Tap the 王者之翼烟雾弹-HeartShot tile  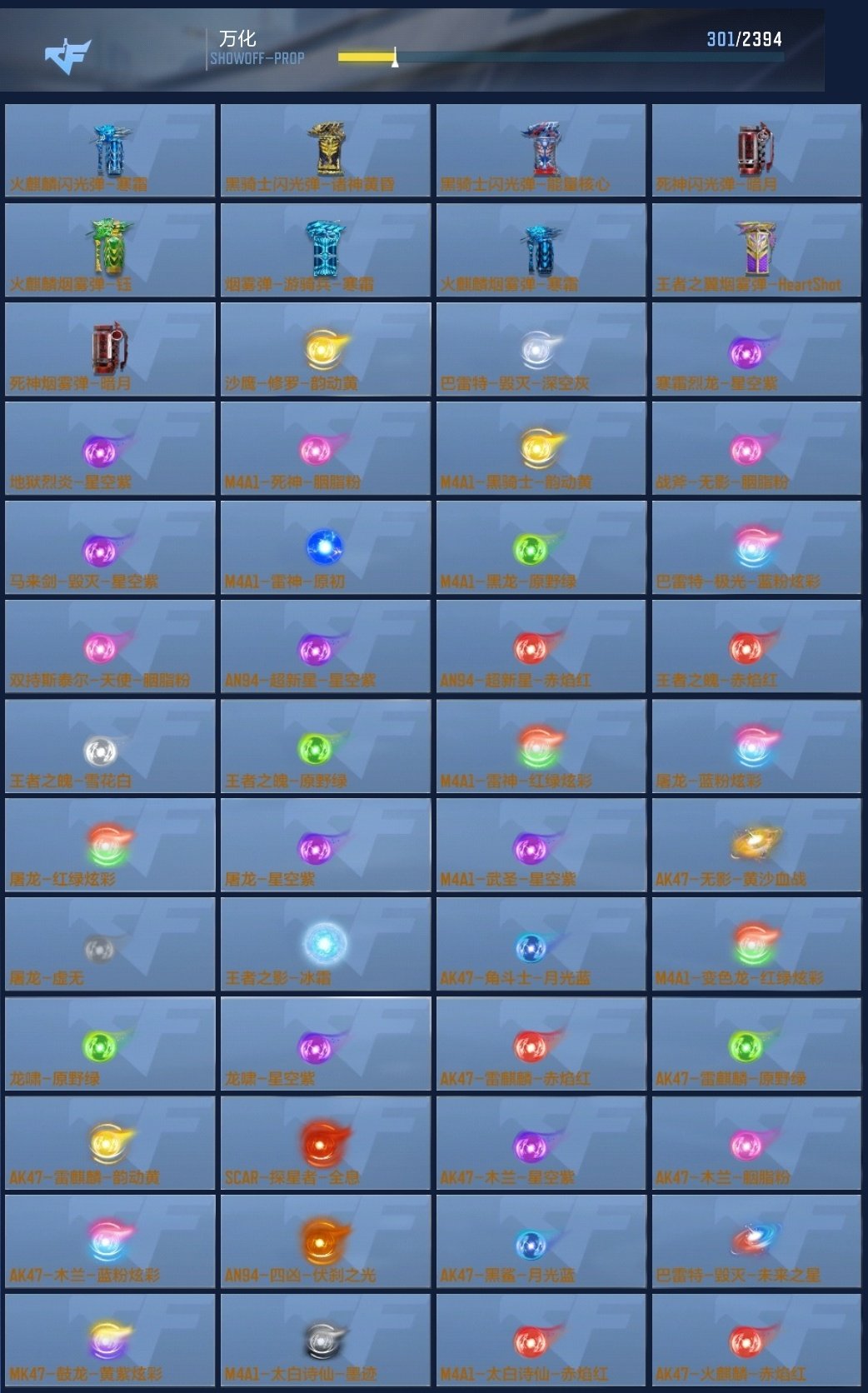click(756, 250)
